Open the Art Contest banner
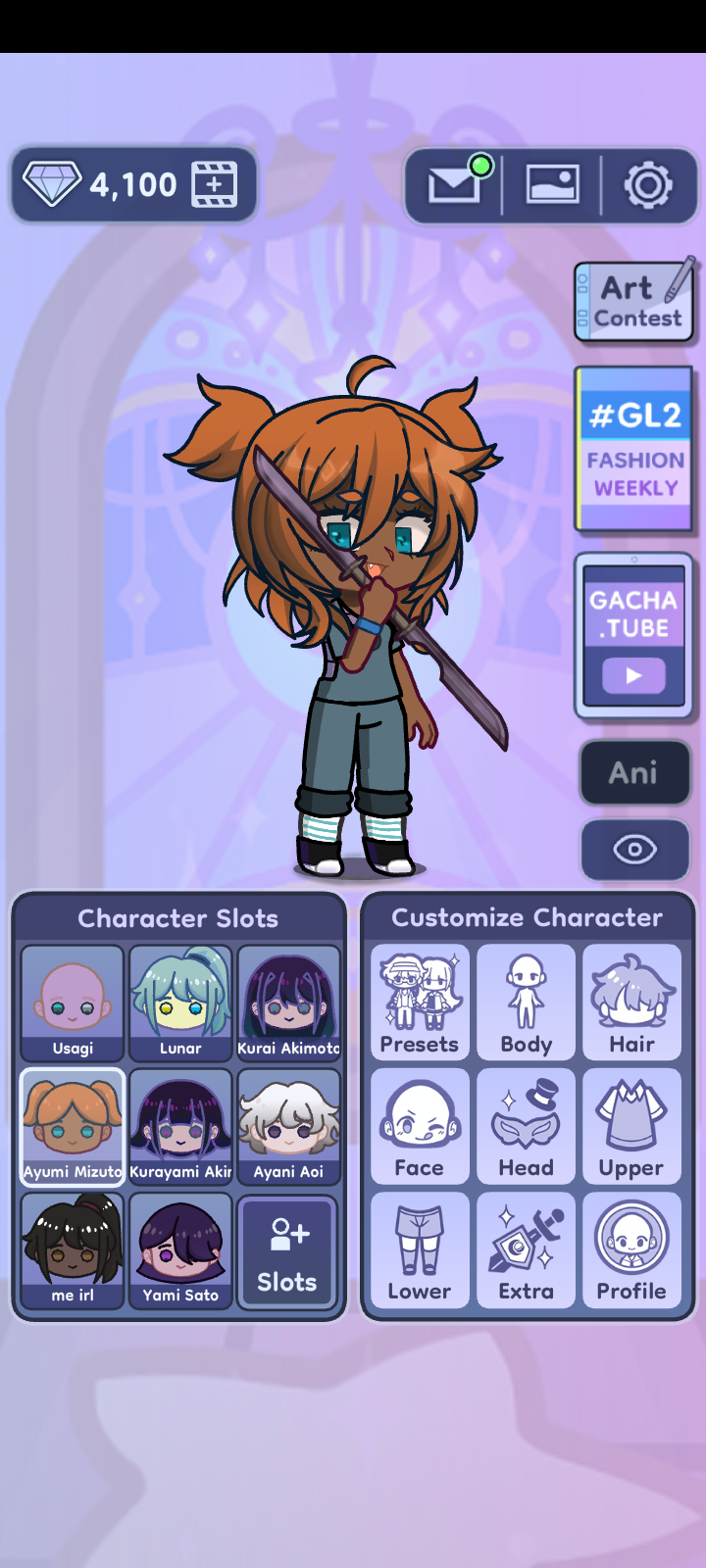 (x=634, y=300)
